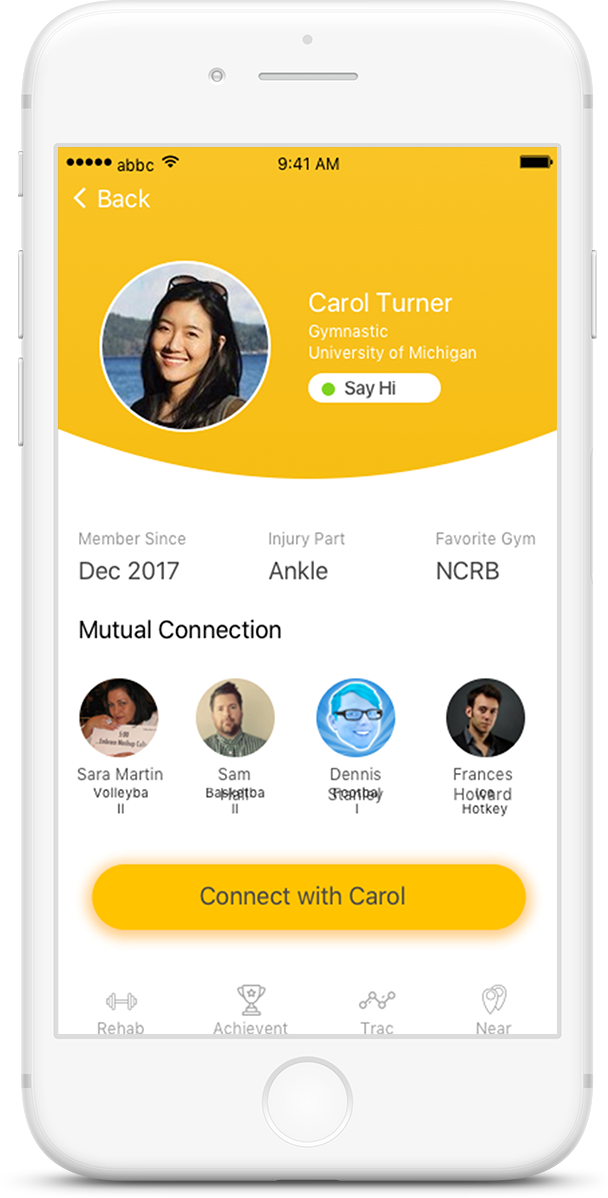608x1198 pixels.
Task: Open the Nearby tab
Action: 493,1010
